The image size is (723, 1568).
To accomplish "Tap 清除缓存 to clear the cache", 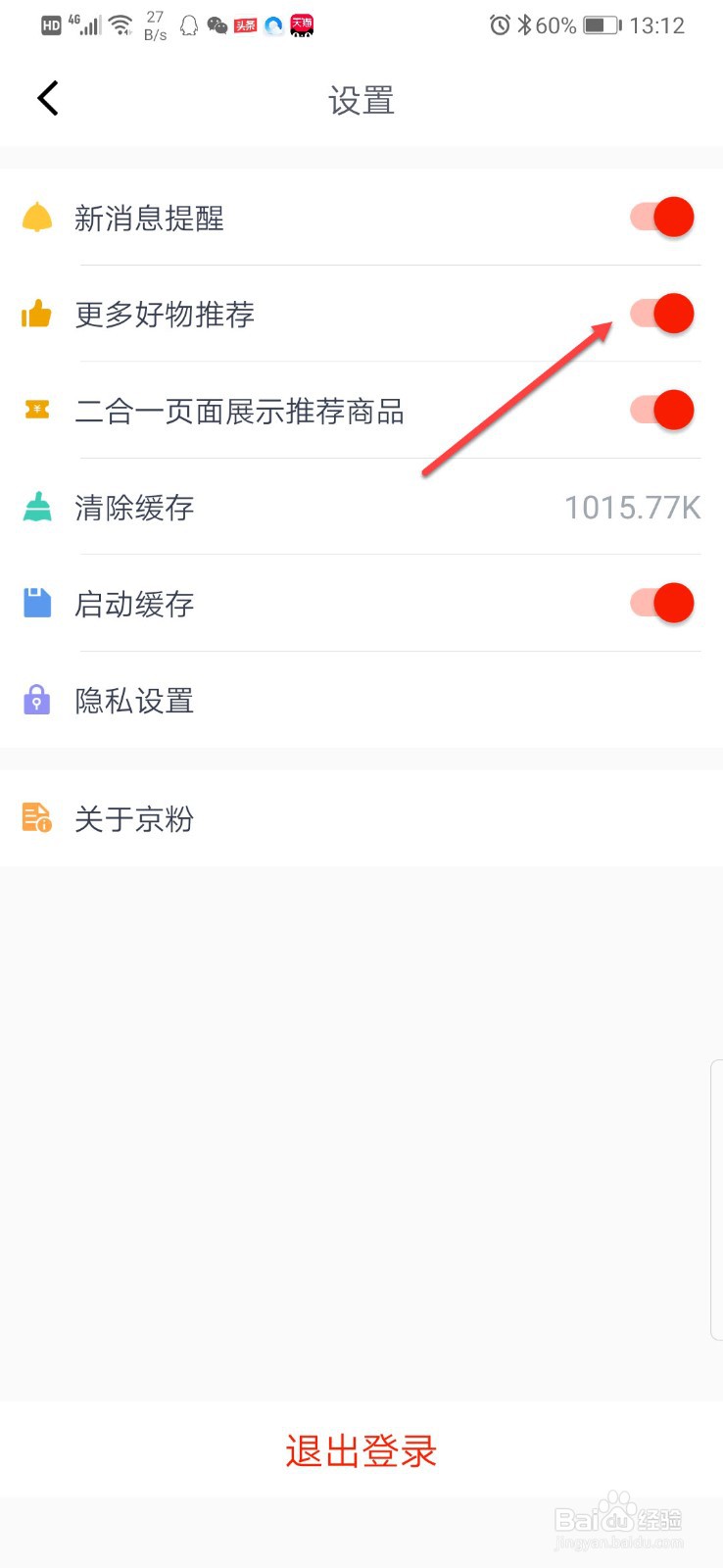I will coord(134,507).
